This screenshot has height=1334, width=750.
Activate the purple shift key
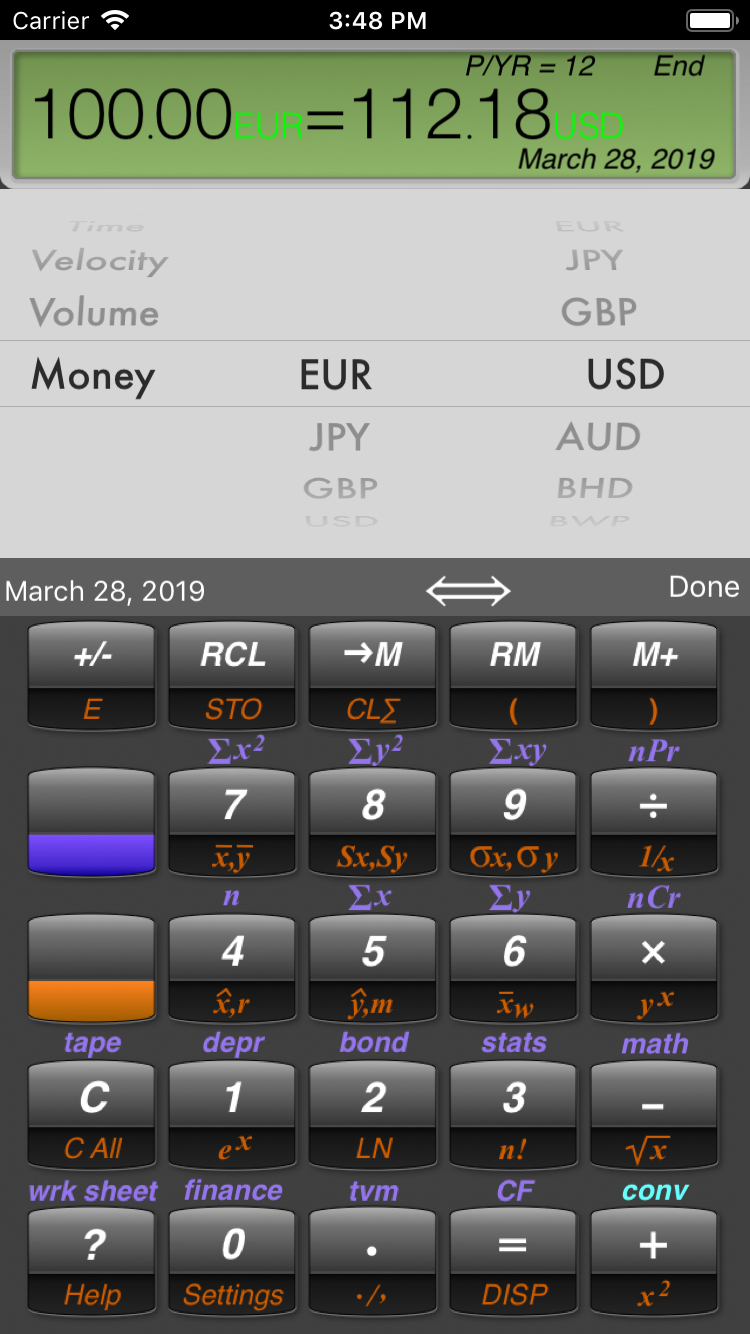coord(92,822)
